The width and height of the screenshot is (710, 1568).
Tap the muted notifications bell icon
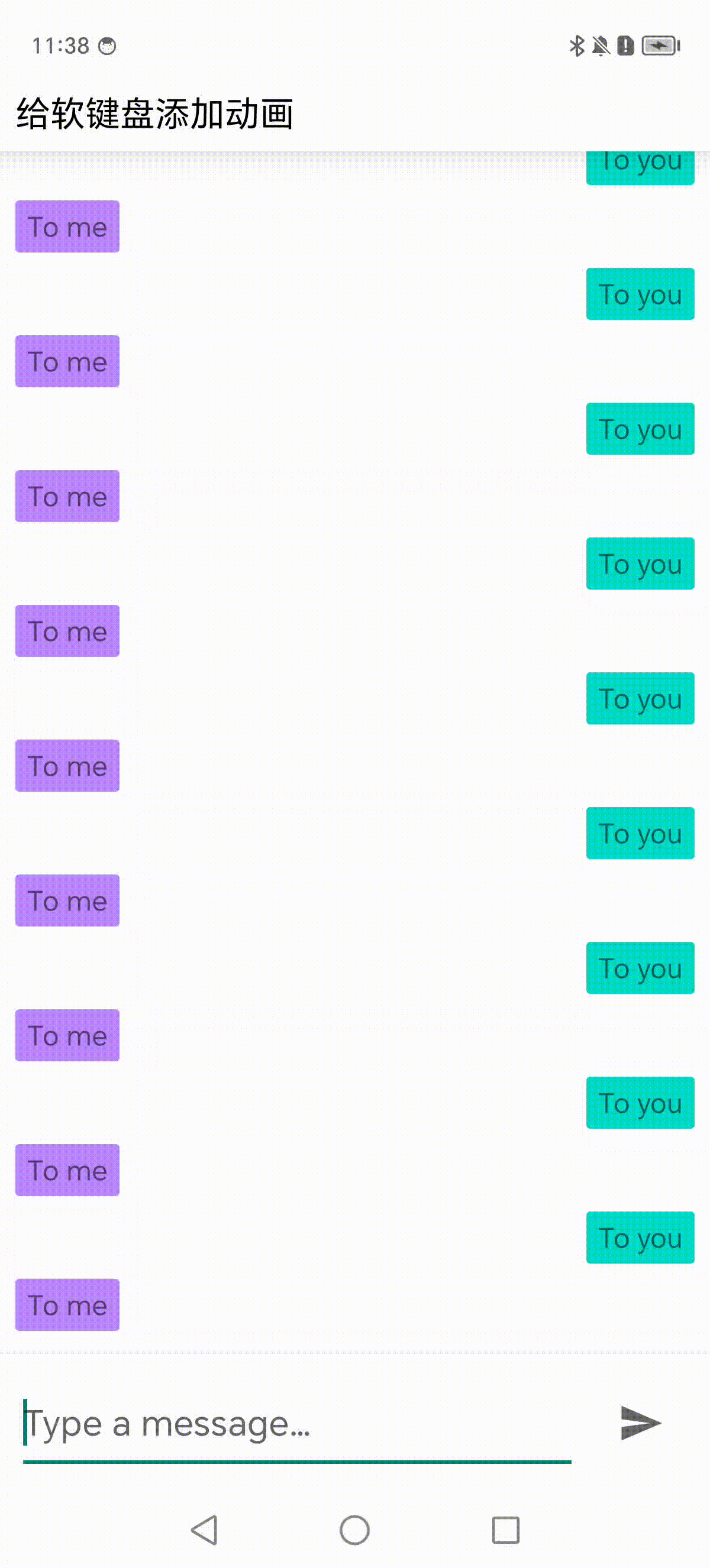[602, 44]
